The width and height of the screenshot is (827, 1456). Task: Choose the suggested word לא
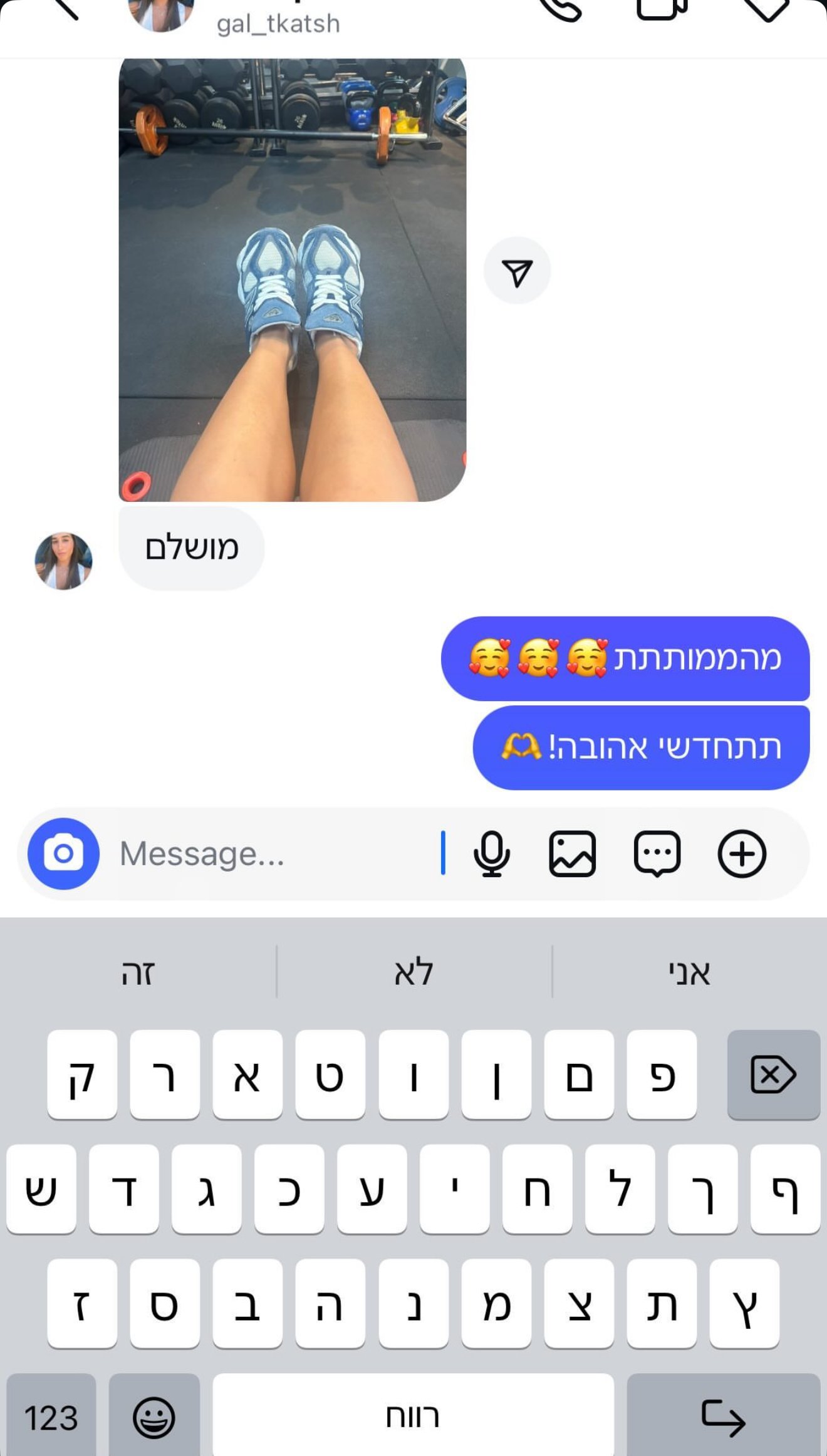tap(413, 972)
